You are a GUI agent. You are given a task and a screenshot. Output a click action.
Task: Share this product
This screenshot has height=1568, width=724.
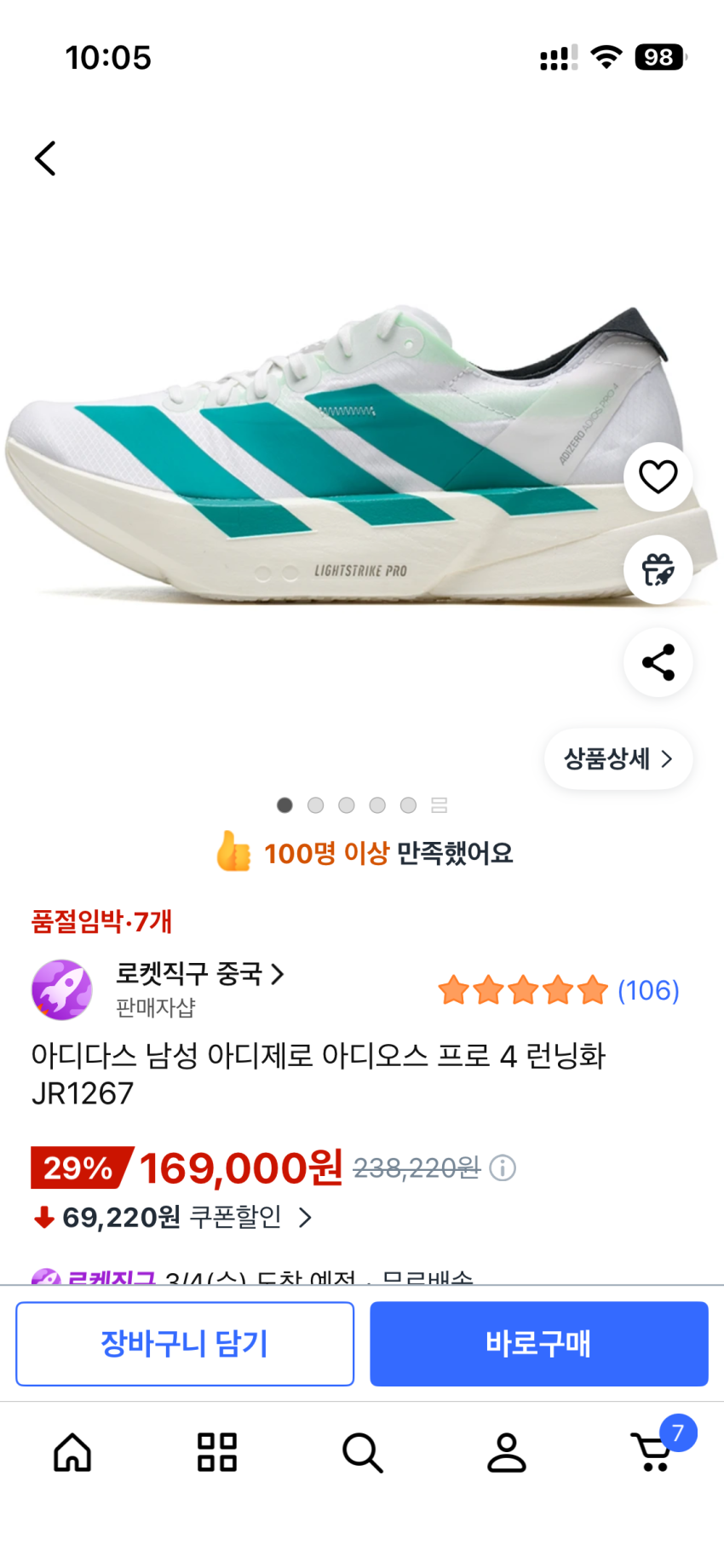[658, 662]
